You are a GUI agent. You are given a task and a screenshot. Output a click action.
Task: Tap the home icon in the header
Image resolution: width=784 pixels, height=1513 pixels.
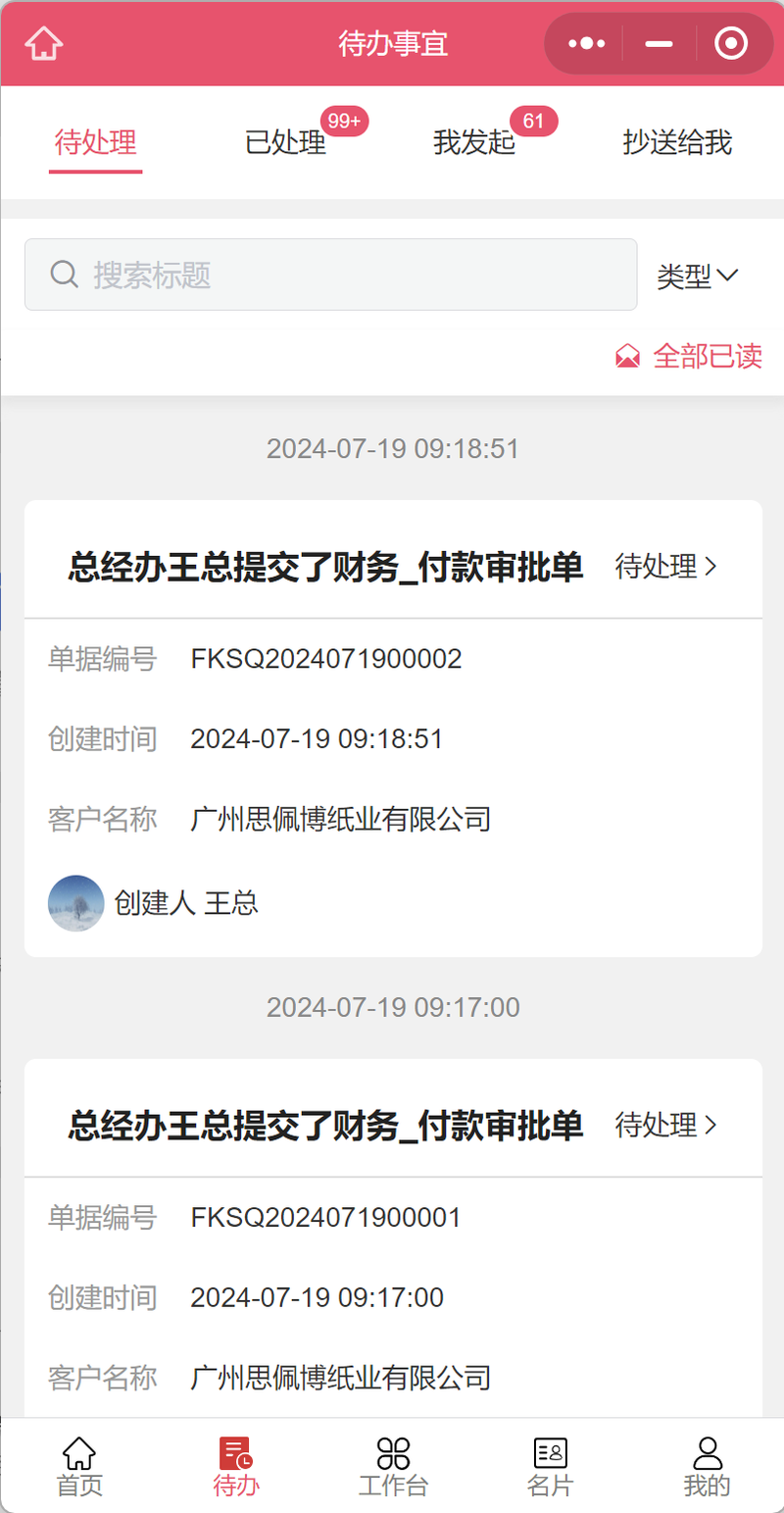44,44
